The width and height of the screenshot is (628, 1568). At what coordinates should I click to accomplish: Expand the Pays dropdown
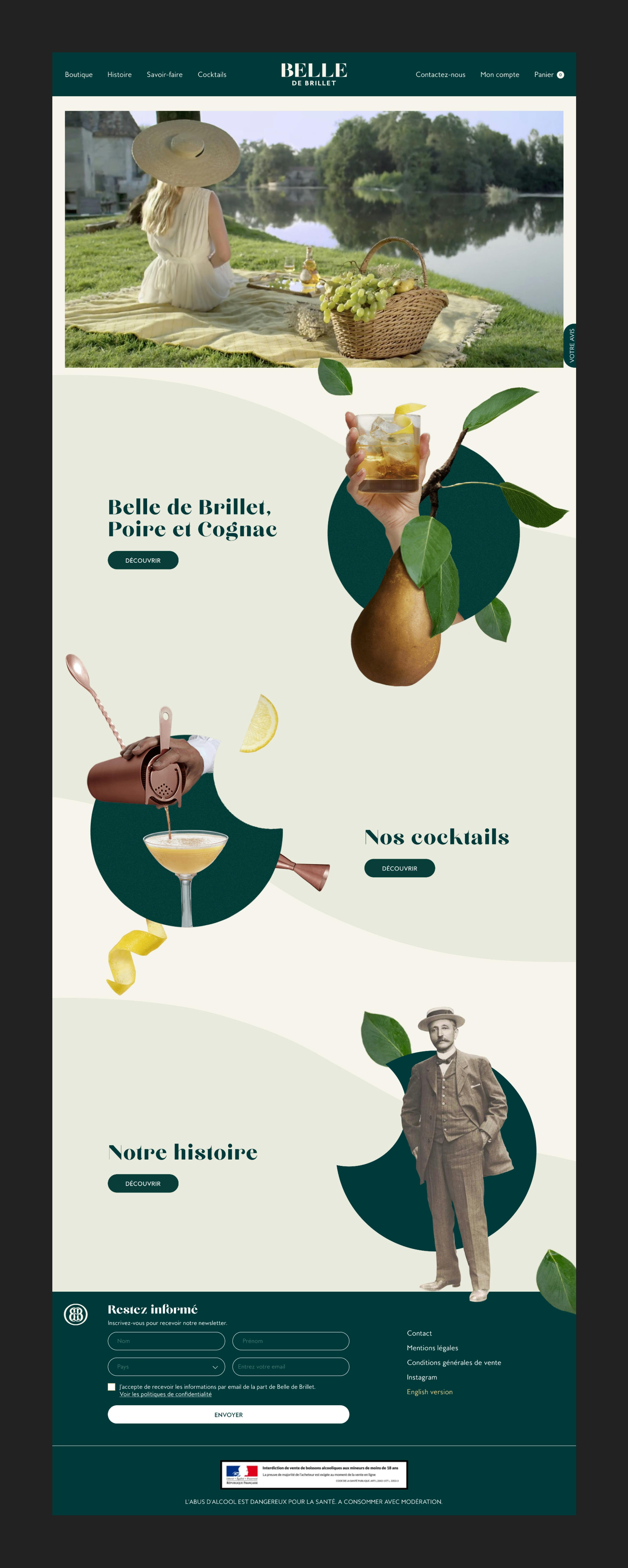coord(166,1366)
